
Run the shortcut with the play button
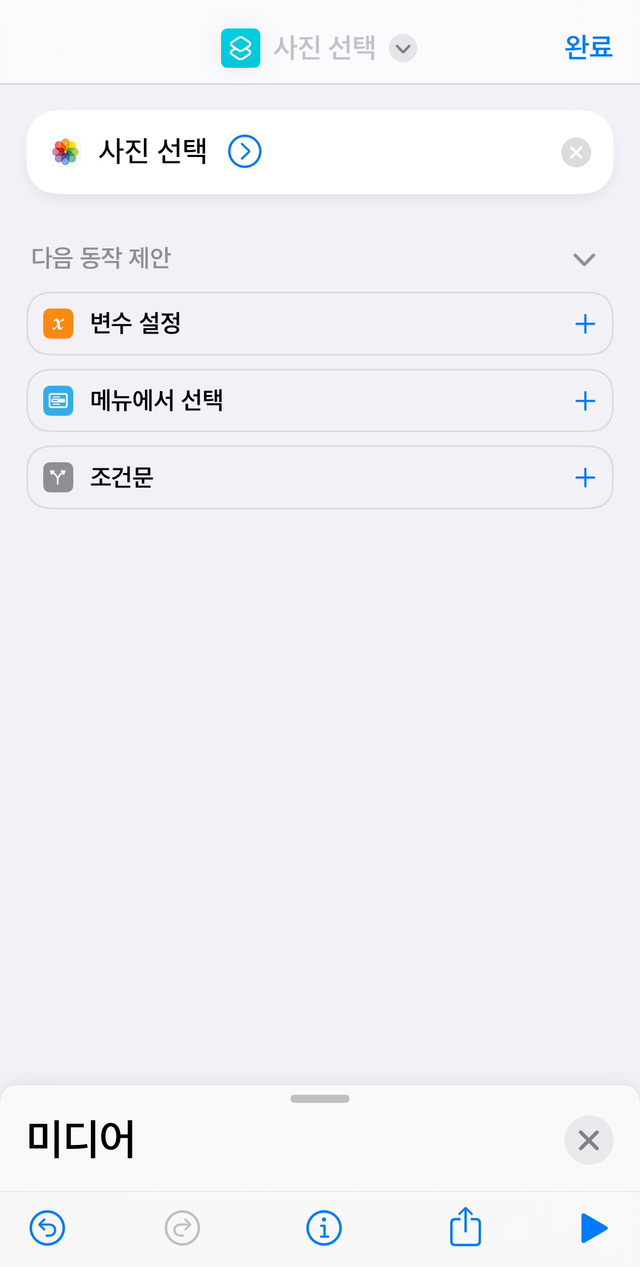click(x=594, y=1227)
